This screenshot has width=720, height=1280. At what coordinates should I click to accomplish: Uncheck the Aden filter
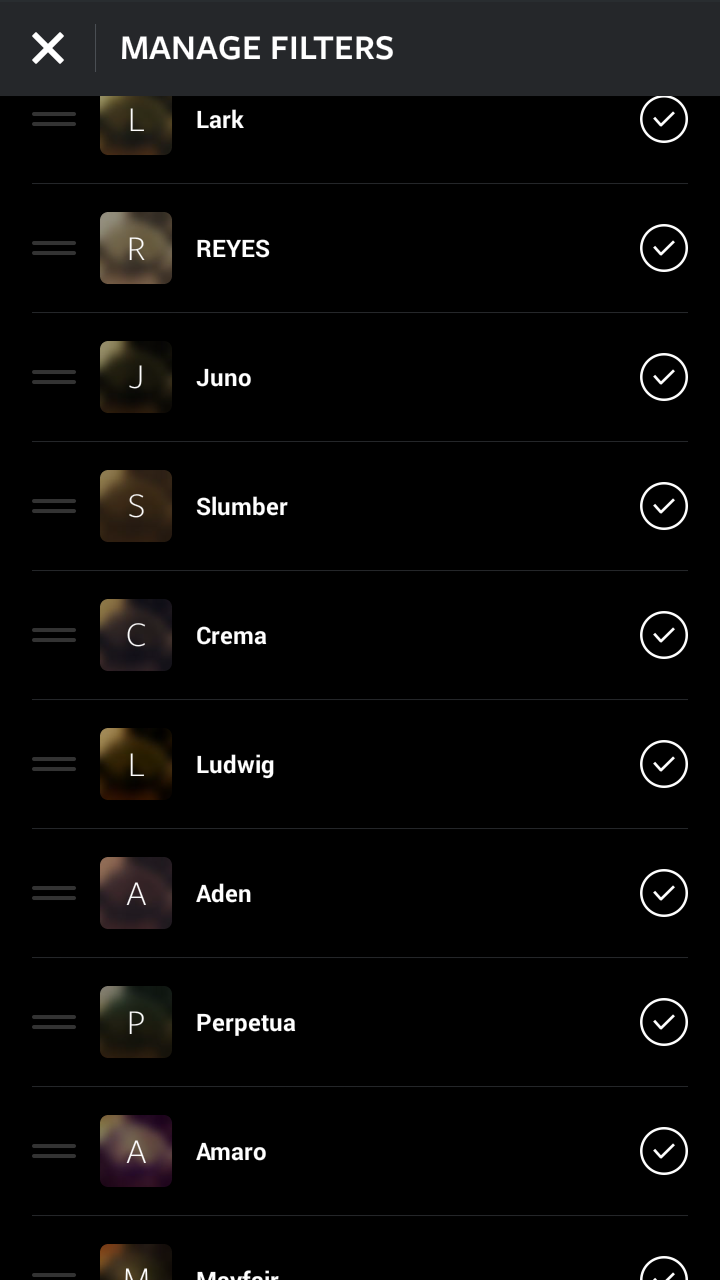[663, 893]
